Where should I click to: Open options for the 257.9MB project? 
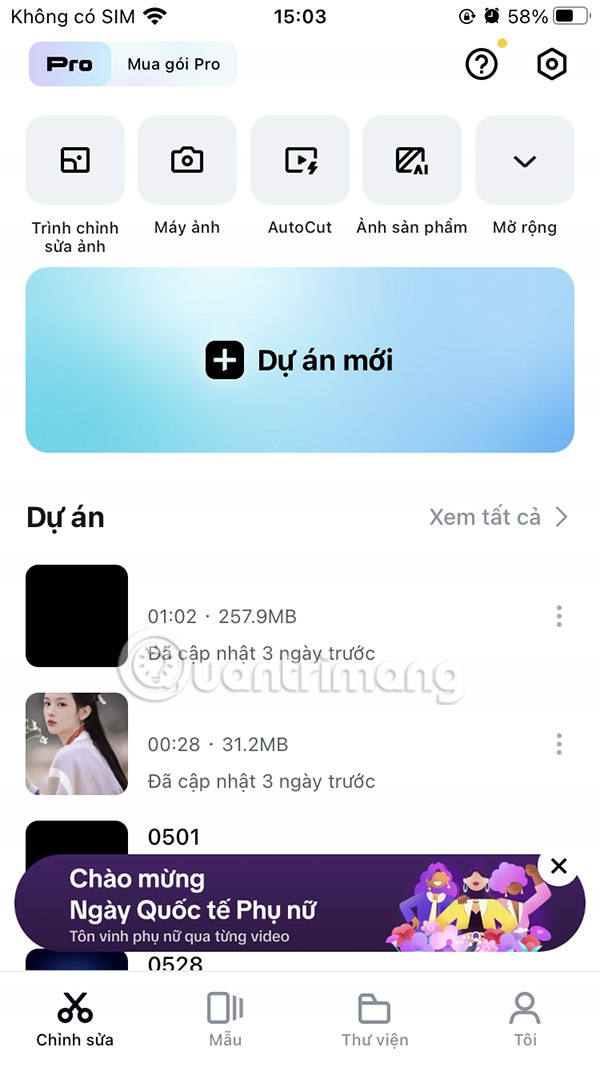[x=559, y=616]
